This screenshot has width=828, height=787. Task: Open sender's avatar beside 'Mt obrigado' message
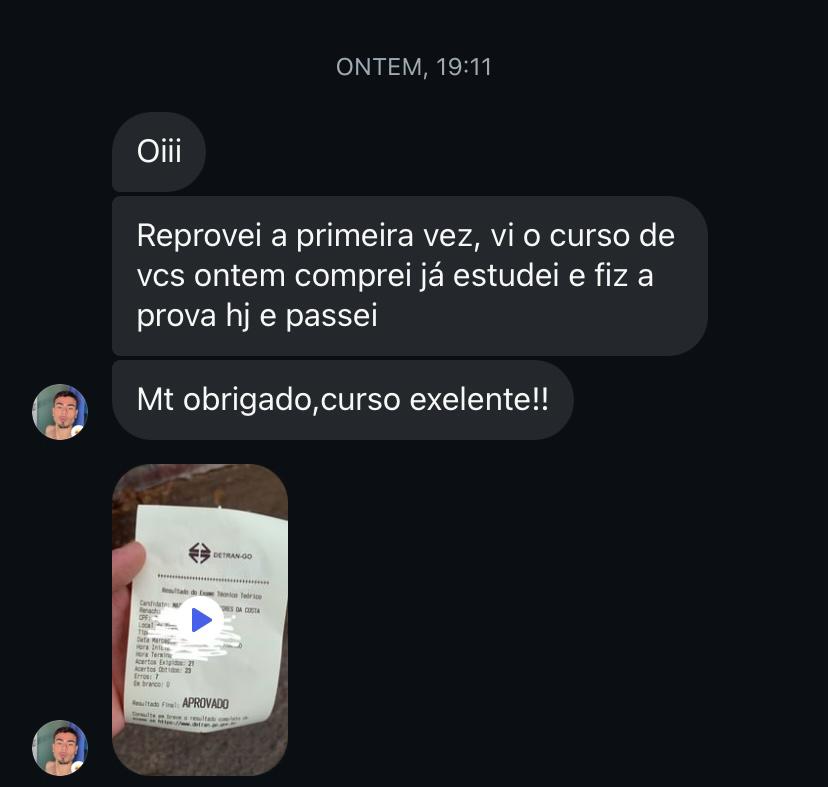click(60, 411)
